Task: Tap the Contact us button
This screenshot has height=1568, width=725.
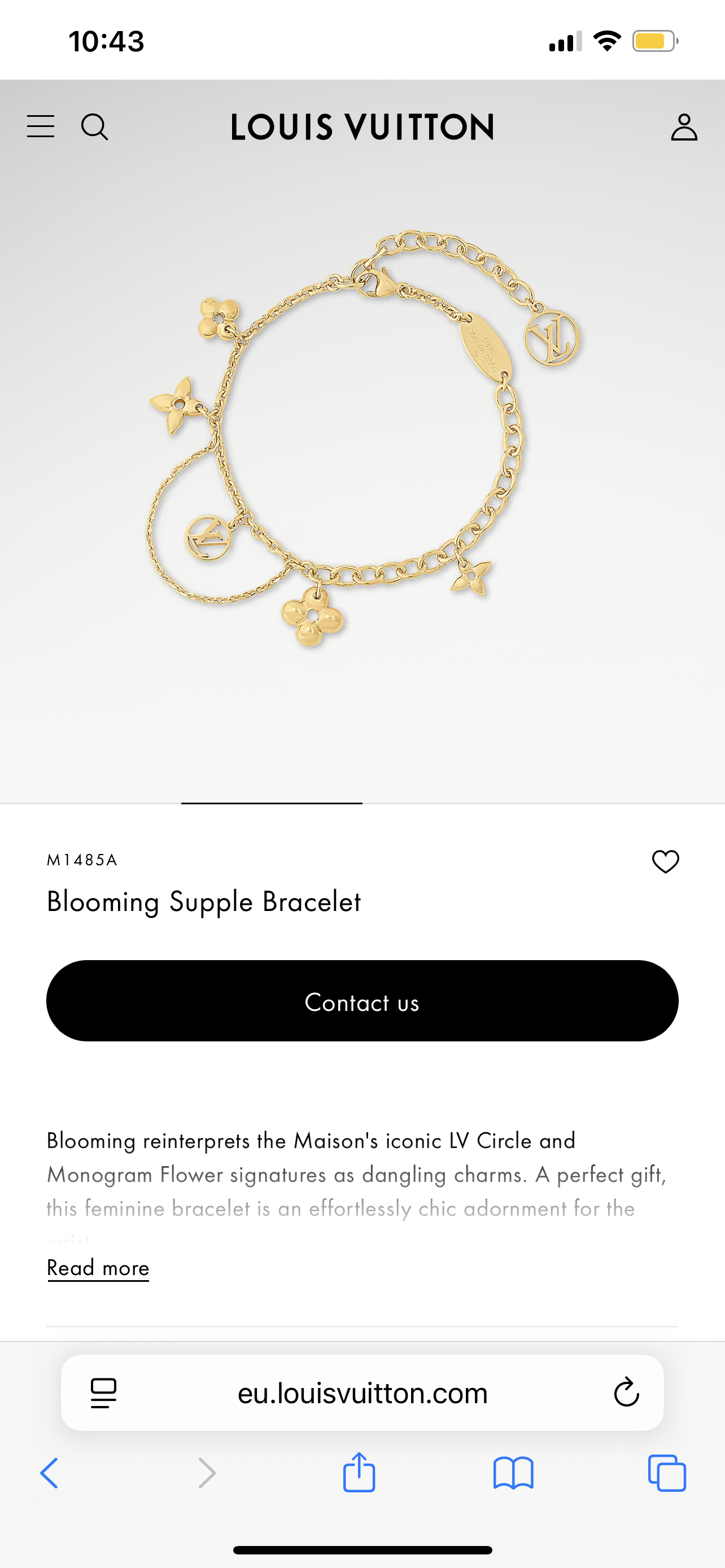Action: pyautogui.click(x=362, y=1001)
